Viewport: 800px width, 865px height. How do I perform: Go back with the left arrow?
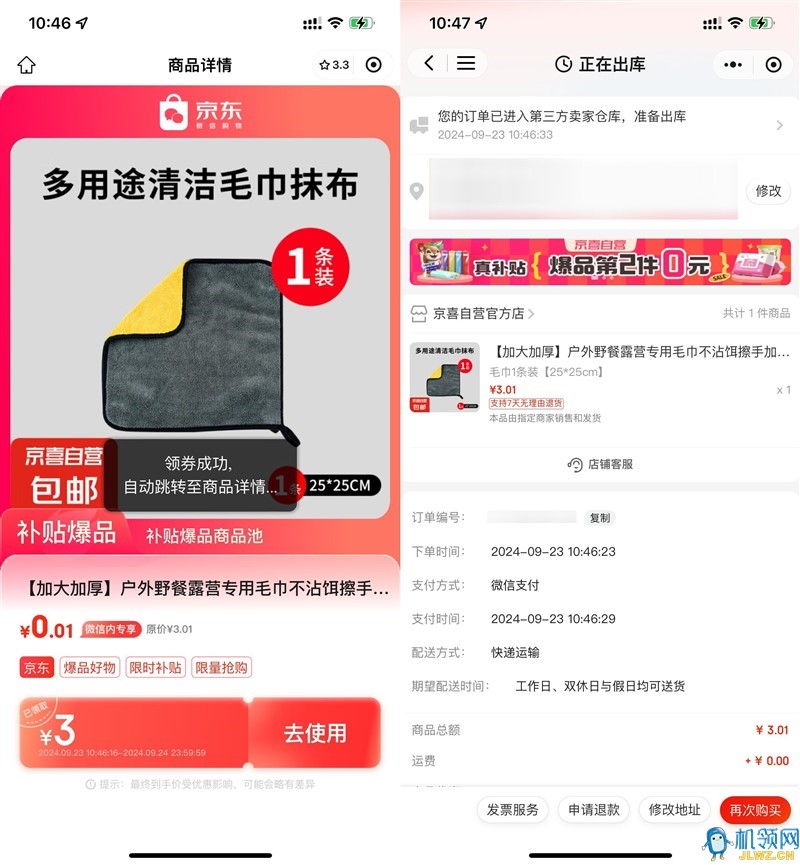(429, 64)
